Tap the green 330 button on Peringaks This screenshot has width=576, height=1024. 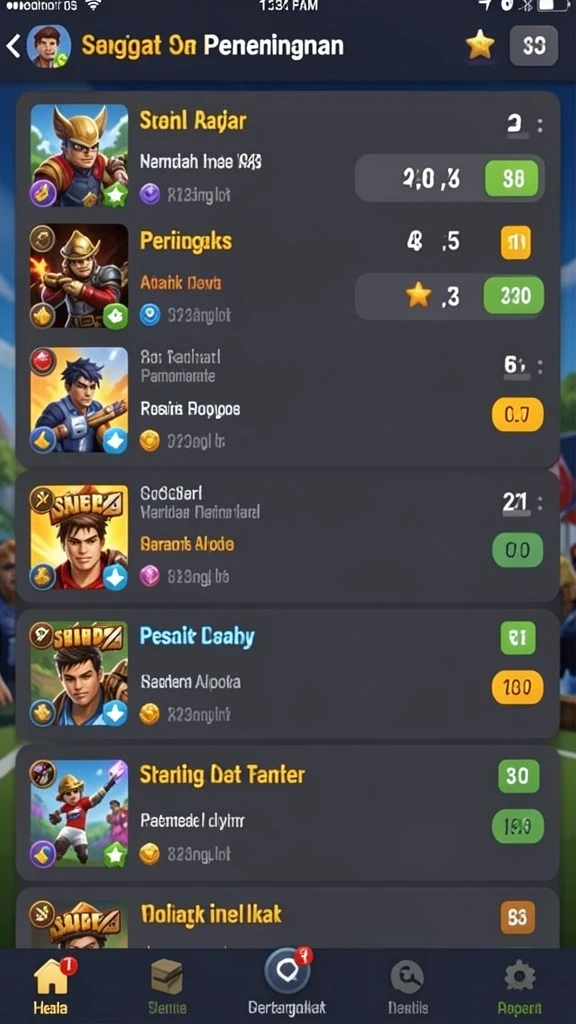[513, 296]
